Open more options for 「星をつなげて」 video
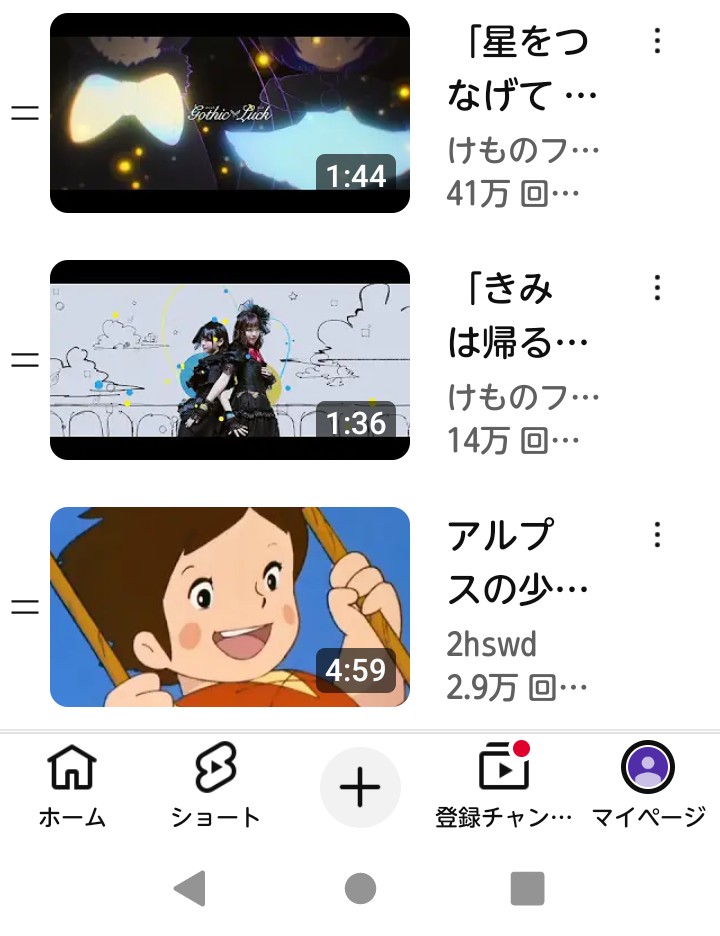The height and width of the screenshot is (936, 720). tap(657, 40)
